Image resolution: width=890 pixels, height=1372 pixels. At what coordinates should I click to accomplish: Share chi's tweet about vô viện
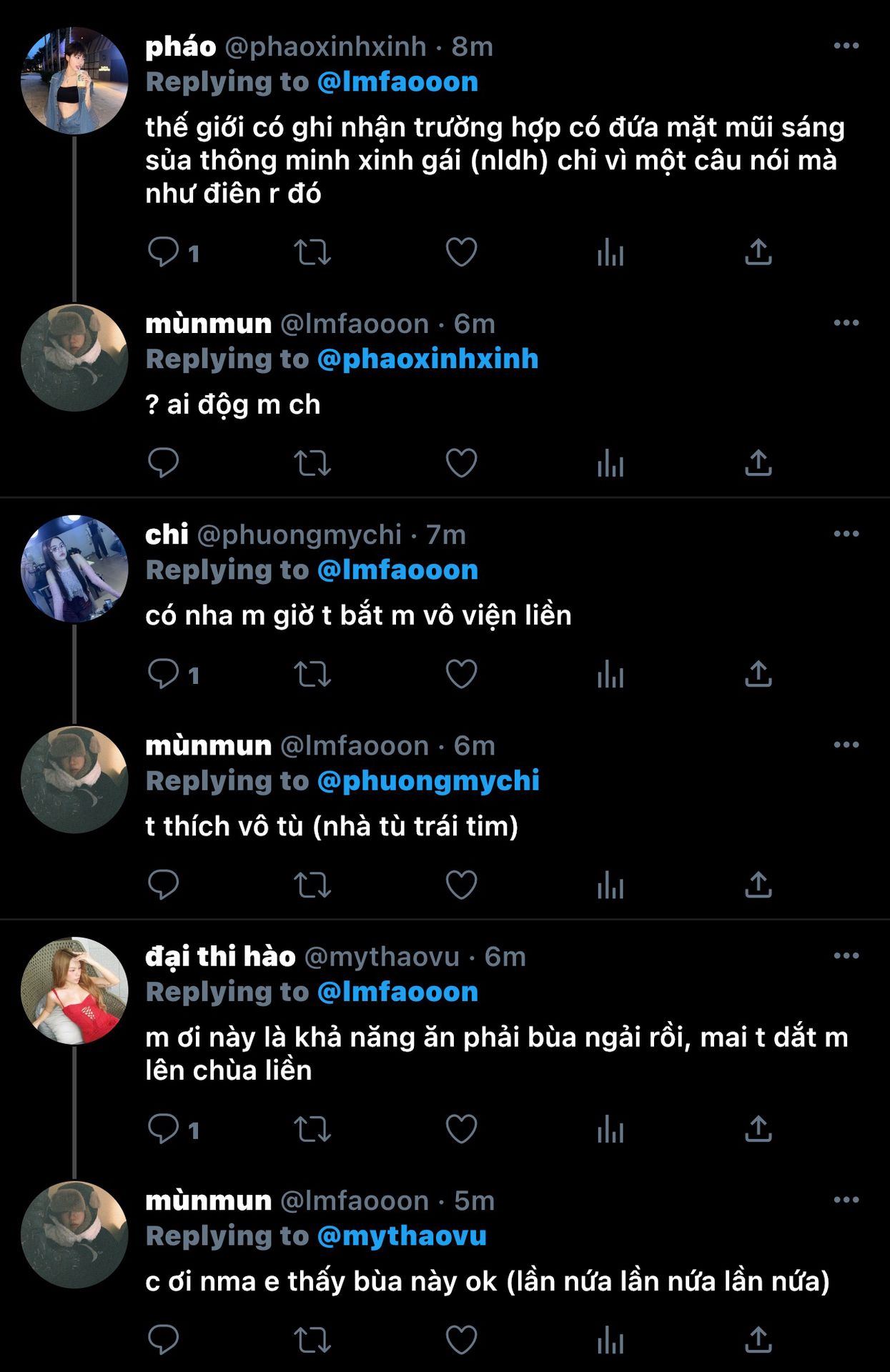pyautogui.click(x=758, y=674)
